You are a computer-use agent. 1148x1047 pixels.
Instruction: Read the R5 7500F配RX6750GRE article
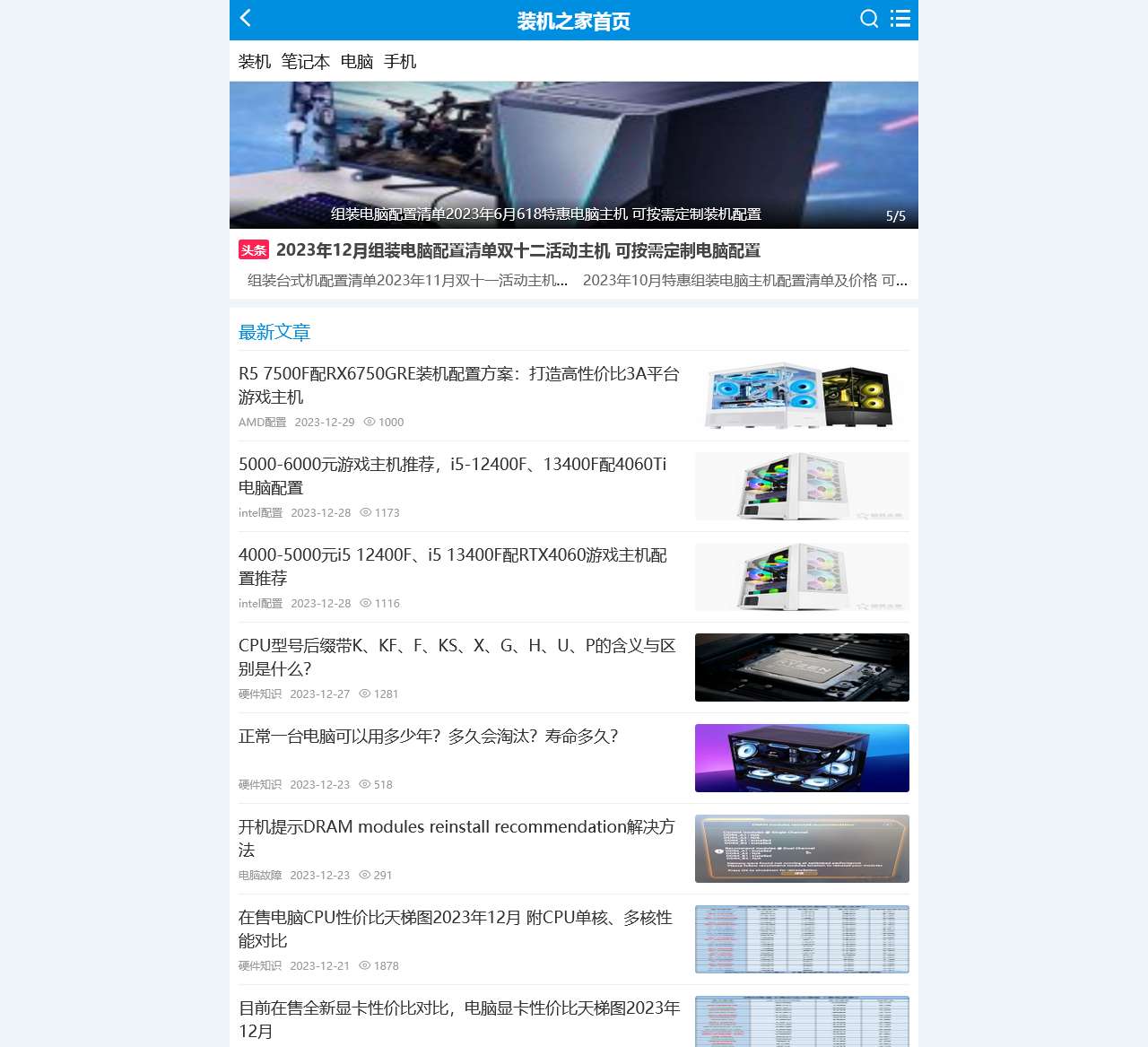coord(458,385)
